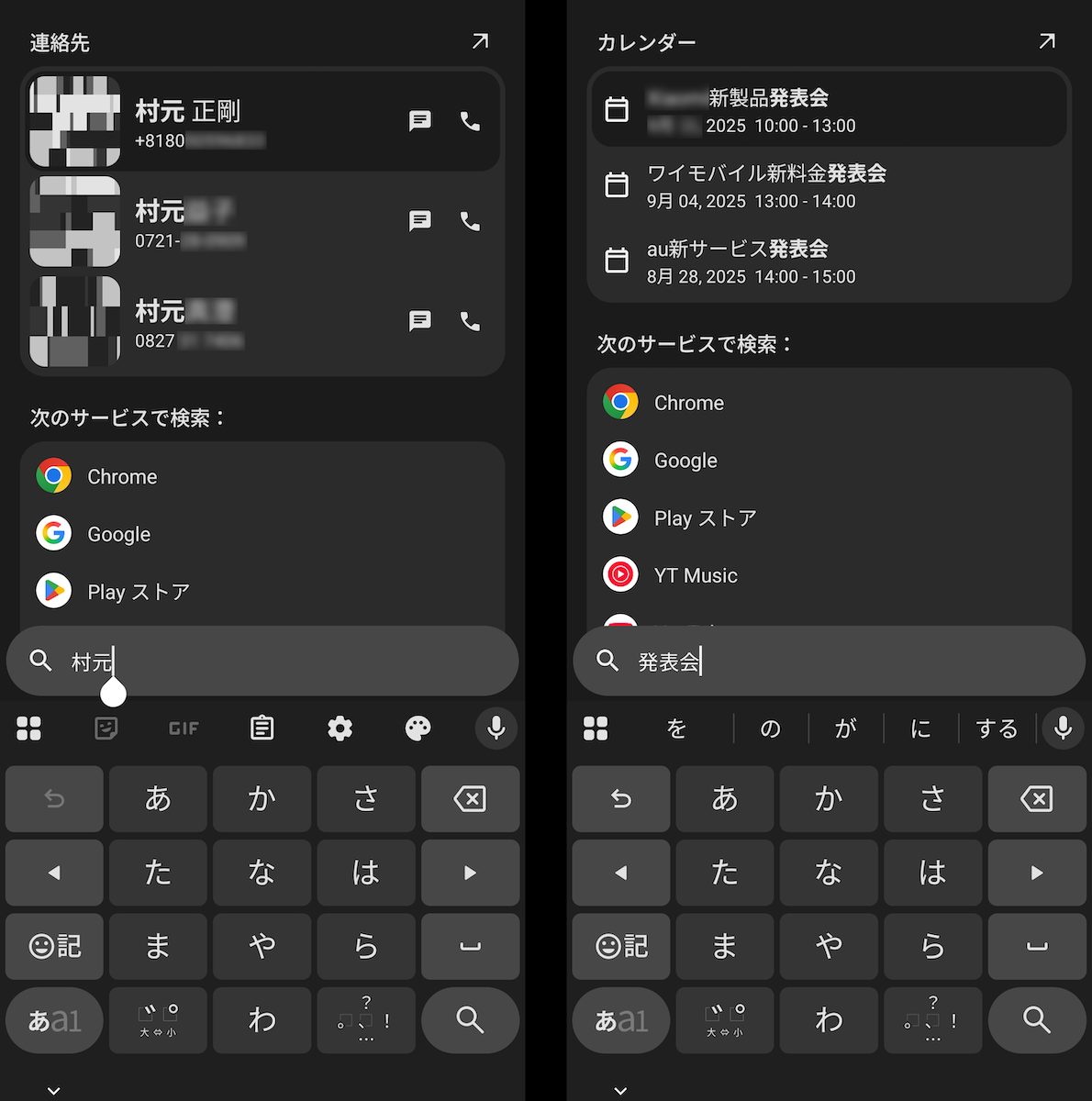Open the keyboard theme palette

click(418, 728)
